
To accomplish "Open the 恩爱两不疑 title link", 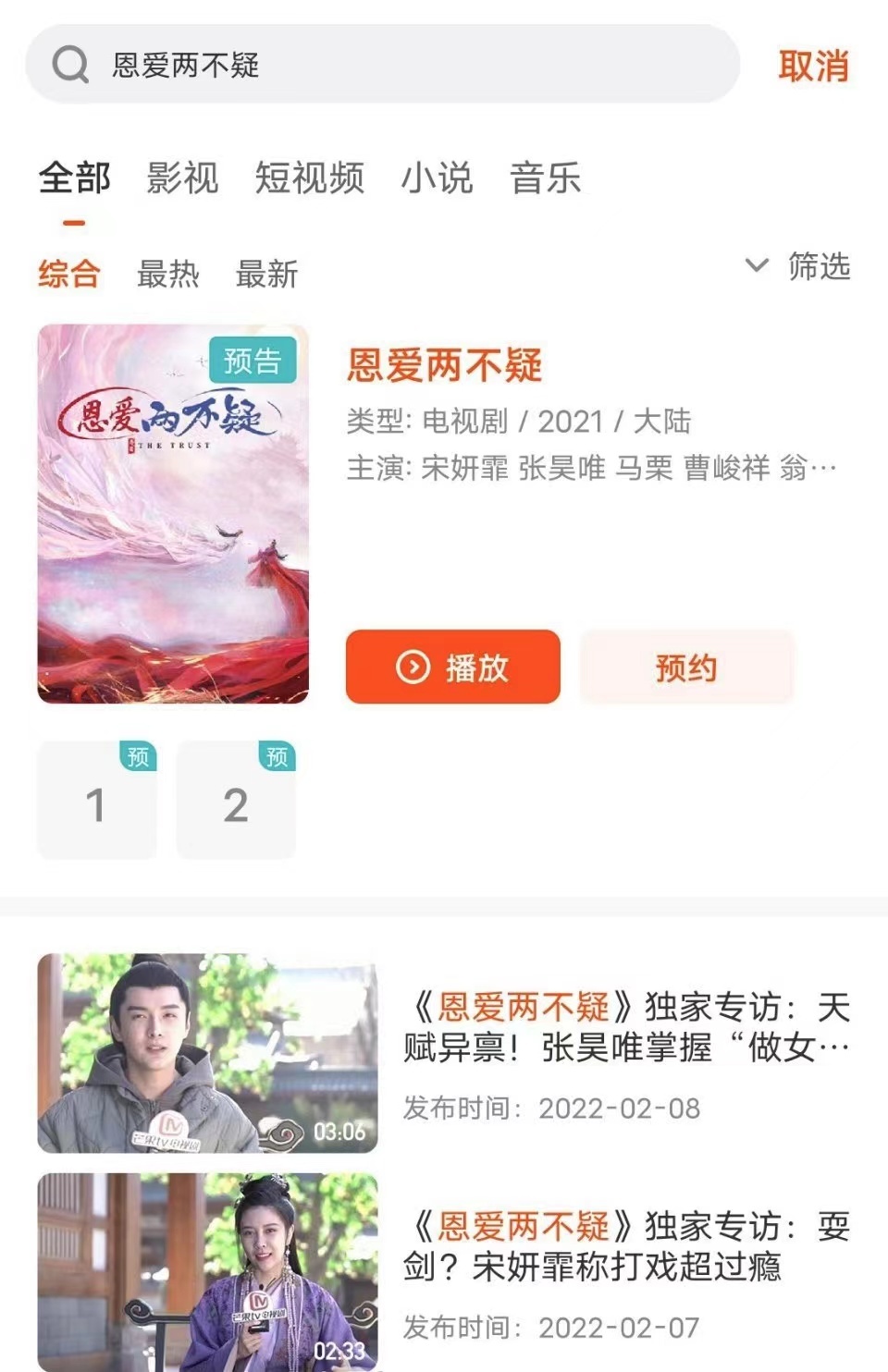I will coord(445,365).
